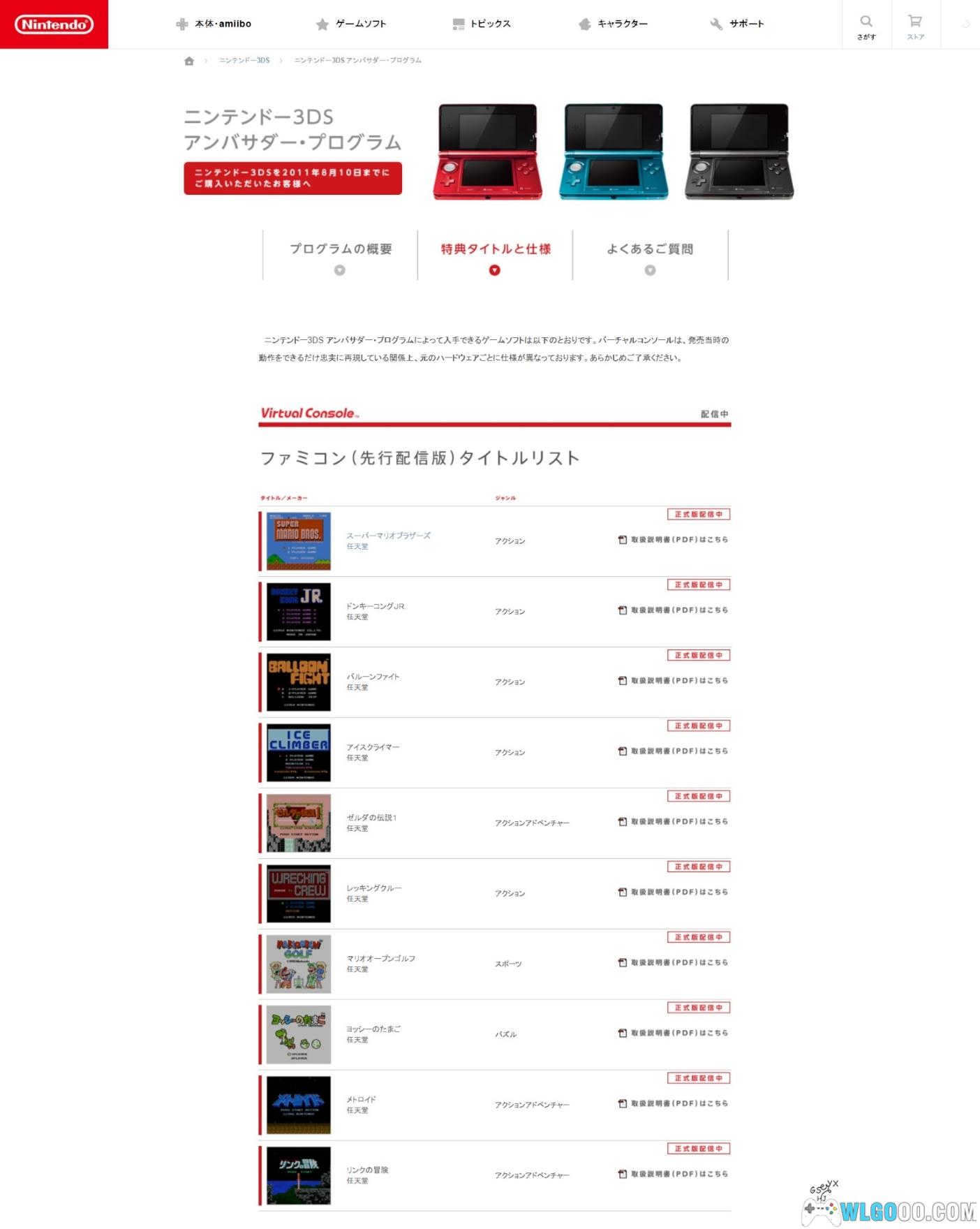Image resolution: width=980 pixels, height=1229 pixels.
Task: Go to home via breadcrumb house icon
Action: [x=188, y=61]
